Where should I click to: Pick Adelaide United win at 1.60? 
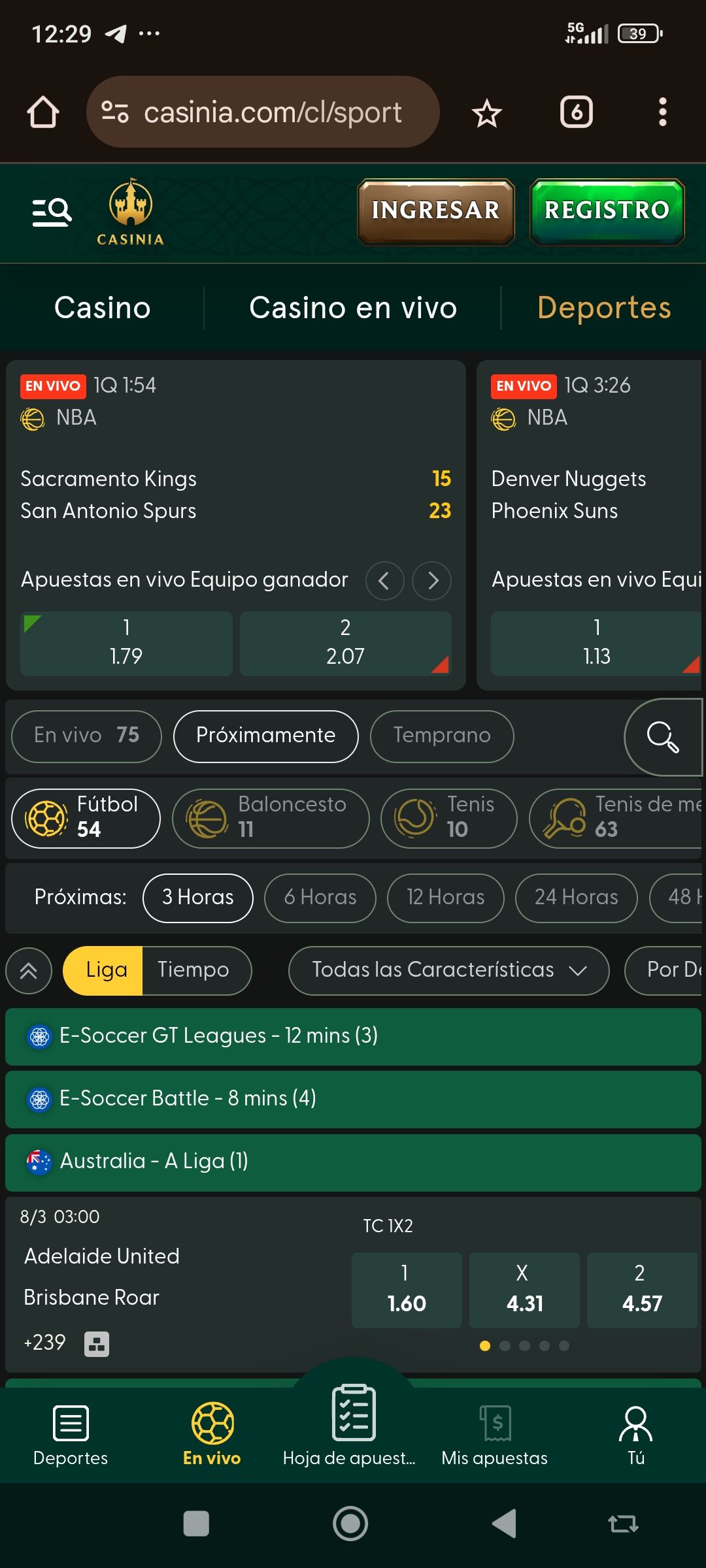[407, 1290]
